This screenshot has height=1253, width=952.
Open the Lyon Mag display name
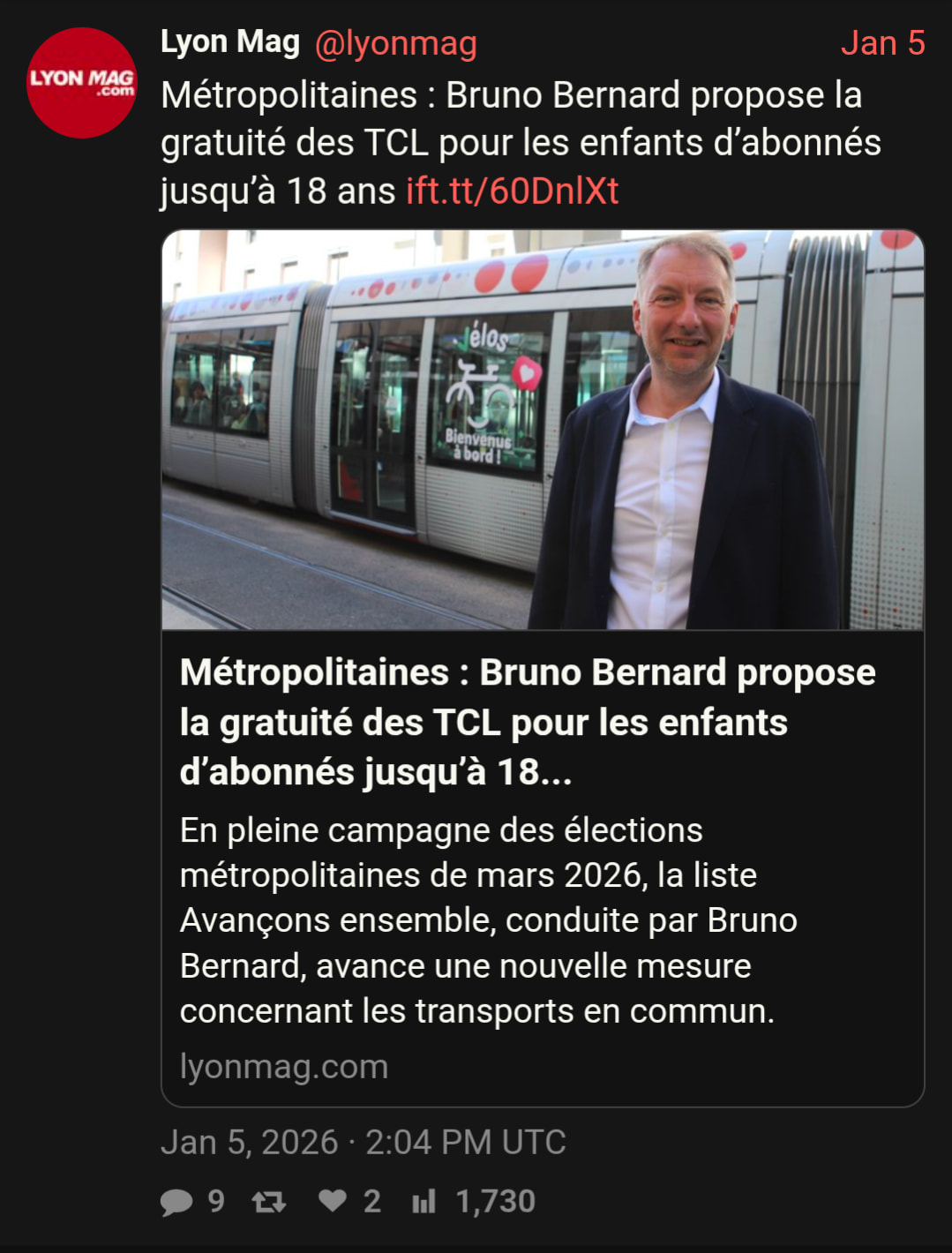tap(230, 41)
